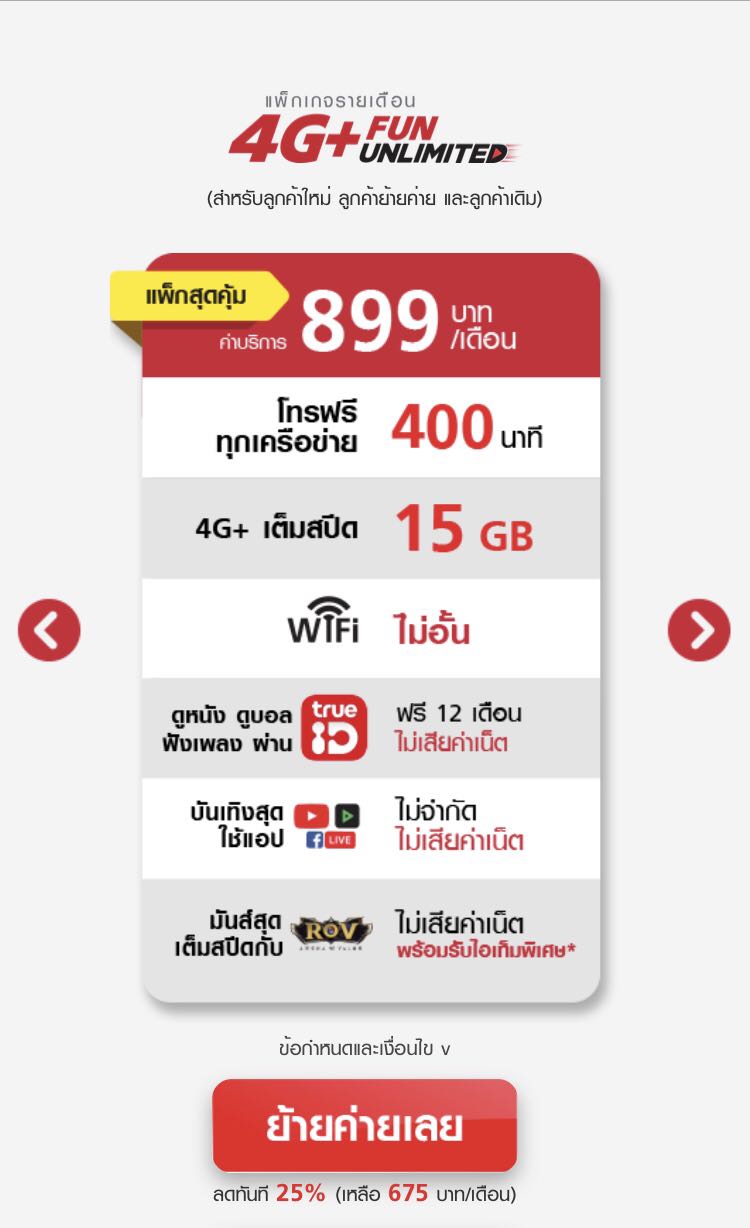The image size is (750, 1228).
Task: Expand ข้อกำหนดและเงื่อนไข terms section
Action: [x=364, y=1048]
